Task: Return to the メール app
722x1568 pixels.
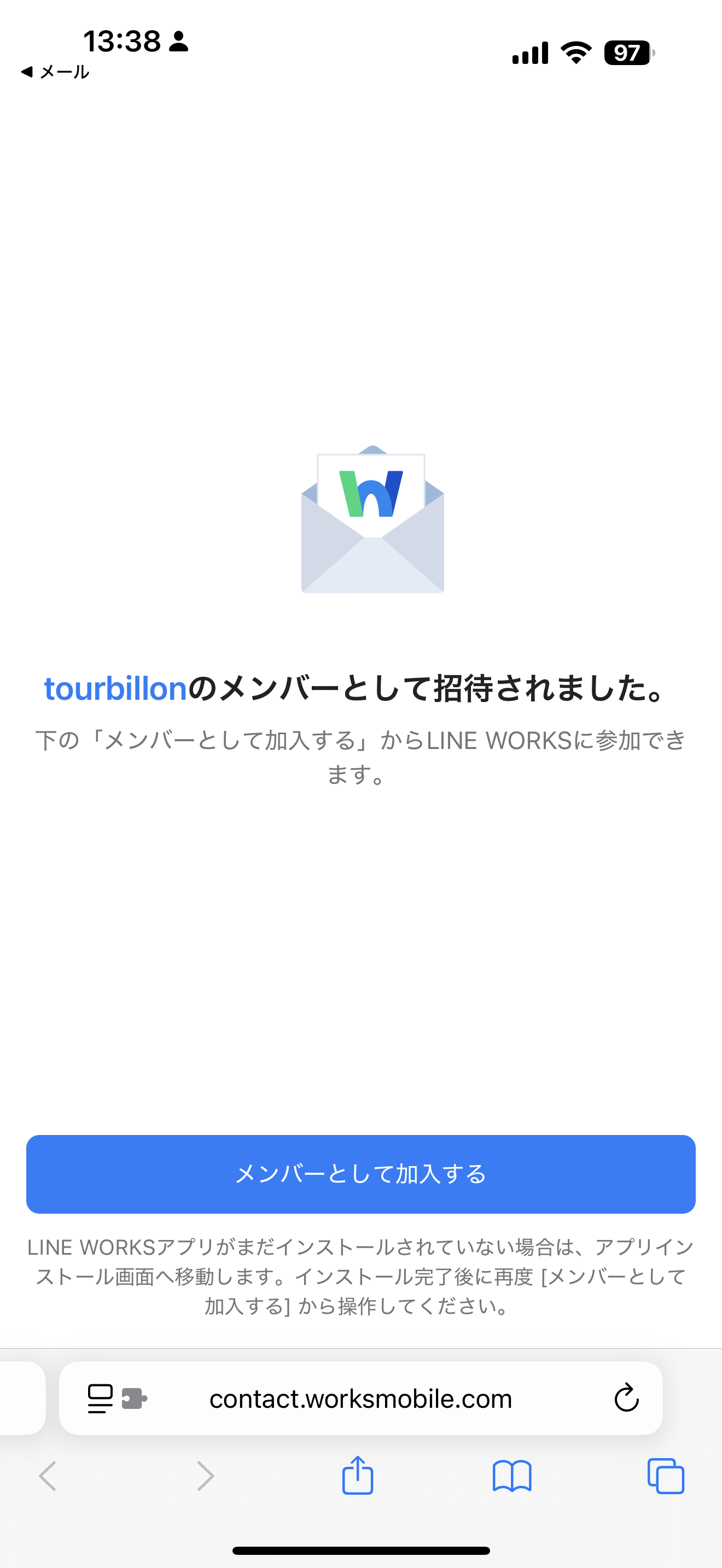Action: coord(55,72)
